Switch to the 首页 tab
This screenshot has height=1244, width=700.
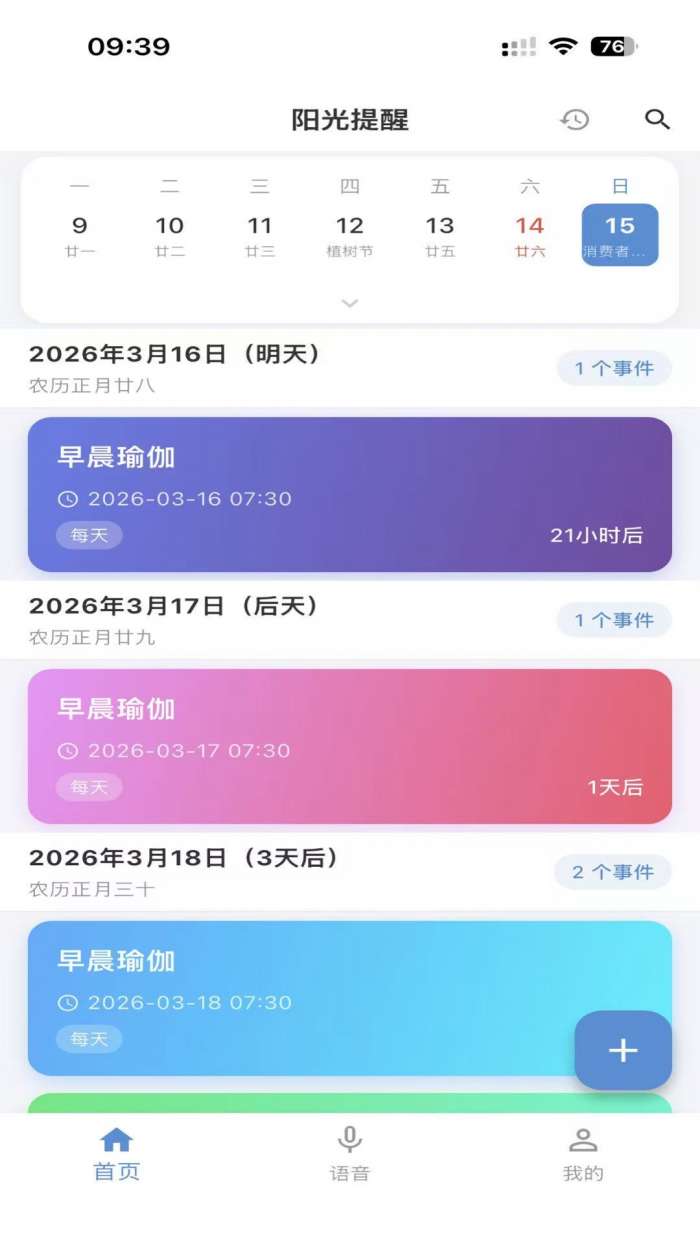click(x=117, y=1155)
